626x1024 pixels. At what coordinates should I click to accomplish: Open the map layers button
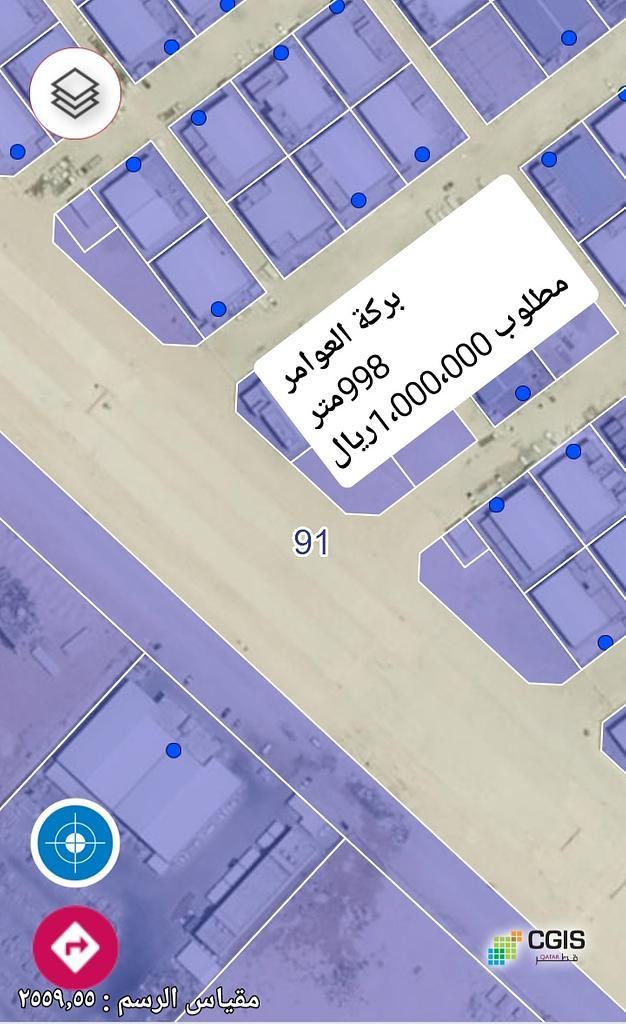tap(75, 93)
